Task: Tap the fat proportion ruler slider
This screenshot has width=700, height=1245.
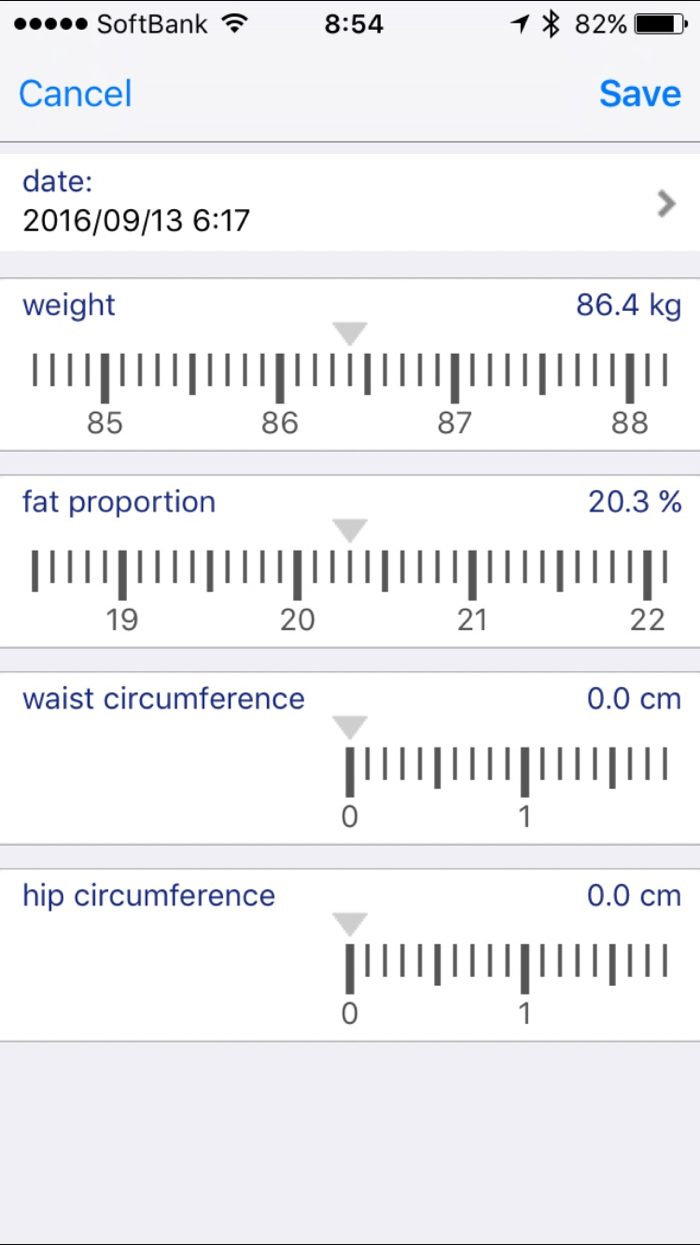Action: coord(350,574)
